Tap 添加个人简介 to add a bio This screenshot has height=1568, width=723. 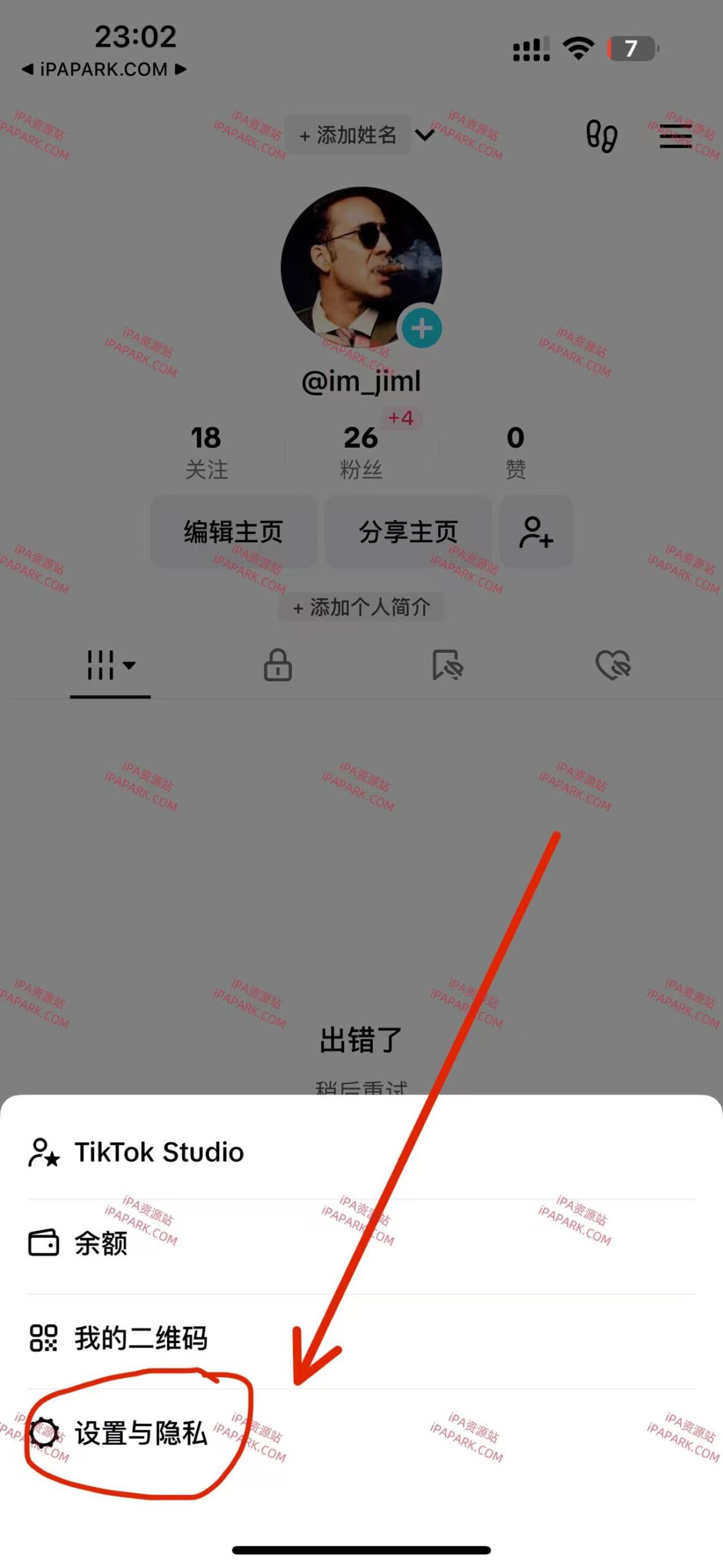pyautogui.click(x=361, y=607)
